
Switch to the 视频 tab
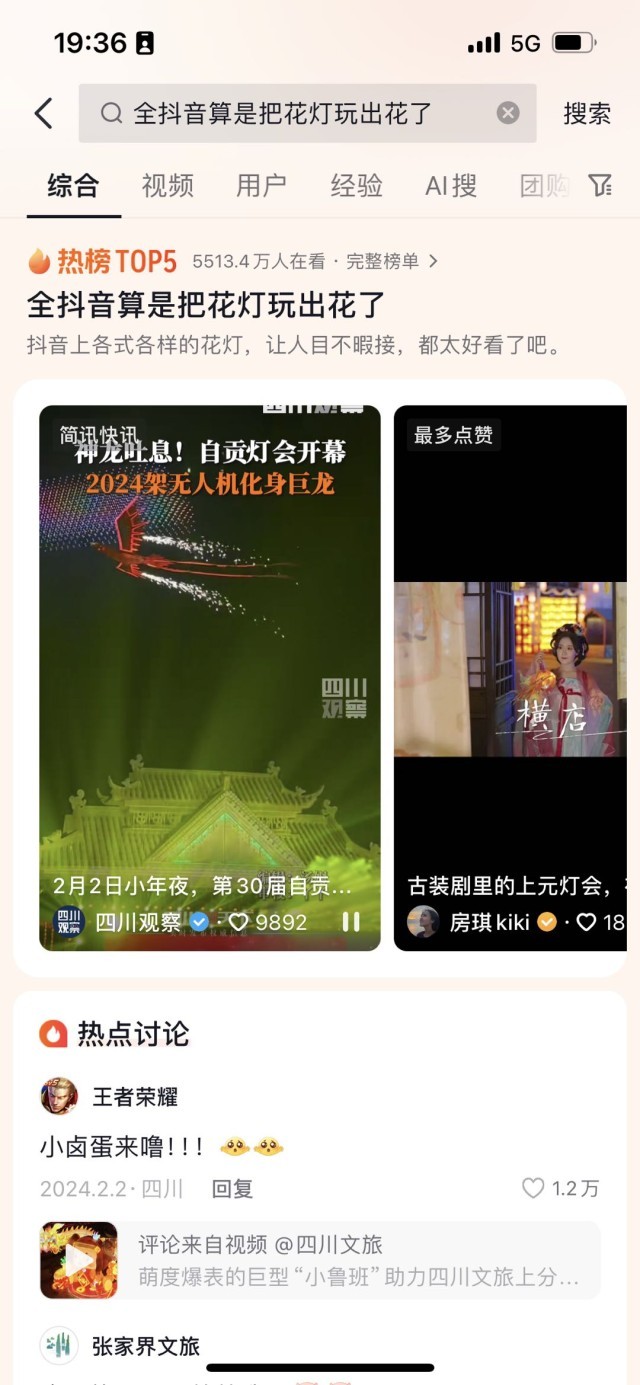point(167,186)
